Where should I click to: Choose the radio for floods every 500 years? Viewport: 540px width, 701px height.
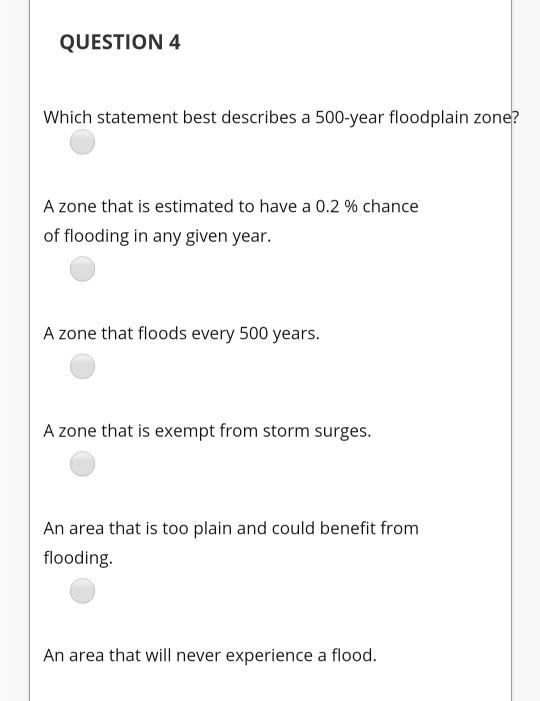click(x=83, y=269)
